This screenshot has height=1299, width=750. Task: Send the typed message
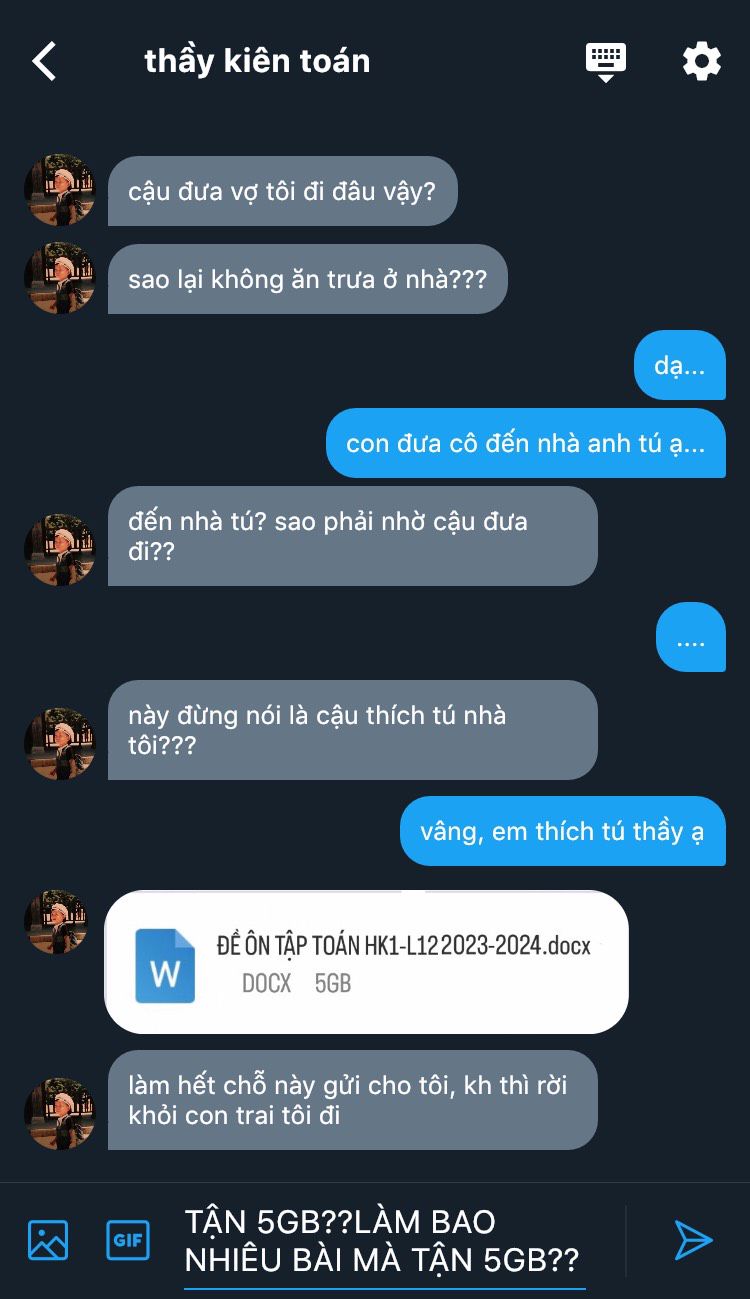coord(693,1240)
